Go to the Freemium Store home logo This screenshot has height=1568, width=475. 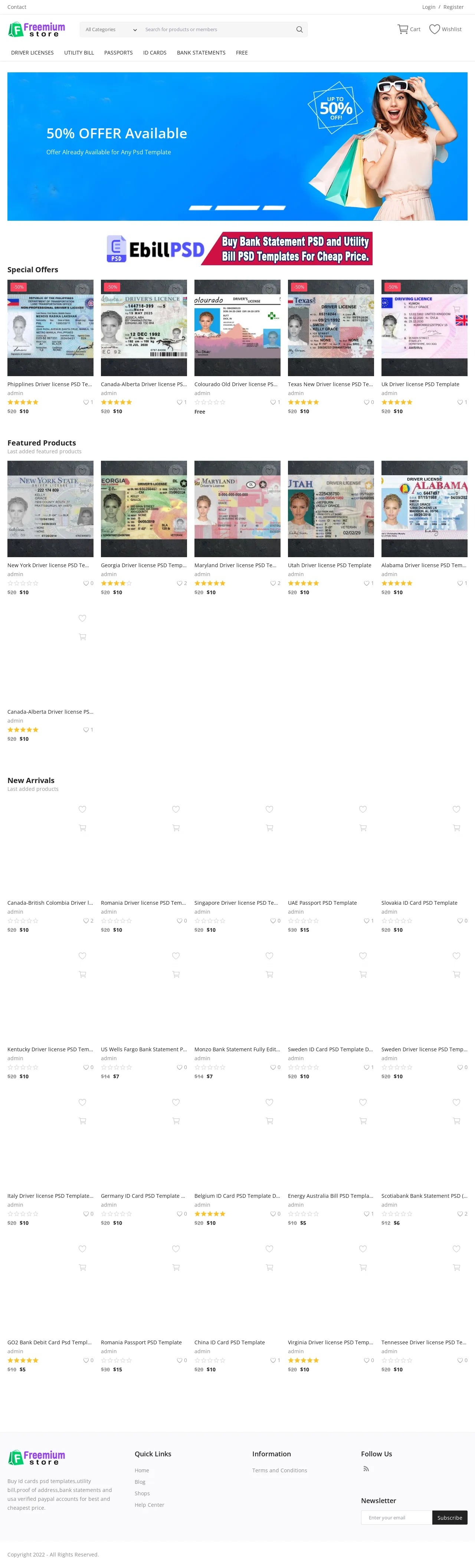click(36, 29)
